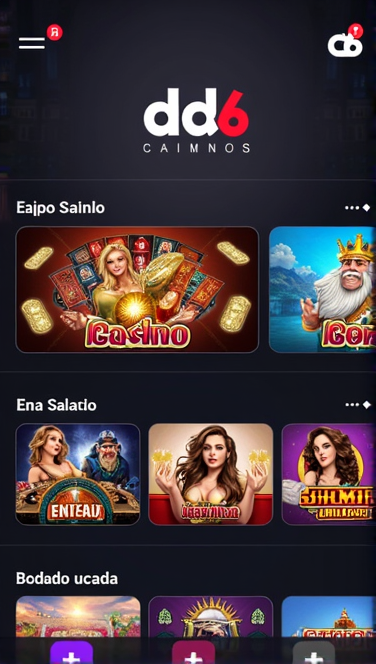The image size is (376, 664).
Task: Tap the purple plus button in bottom bar
Action: [72, 653]
